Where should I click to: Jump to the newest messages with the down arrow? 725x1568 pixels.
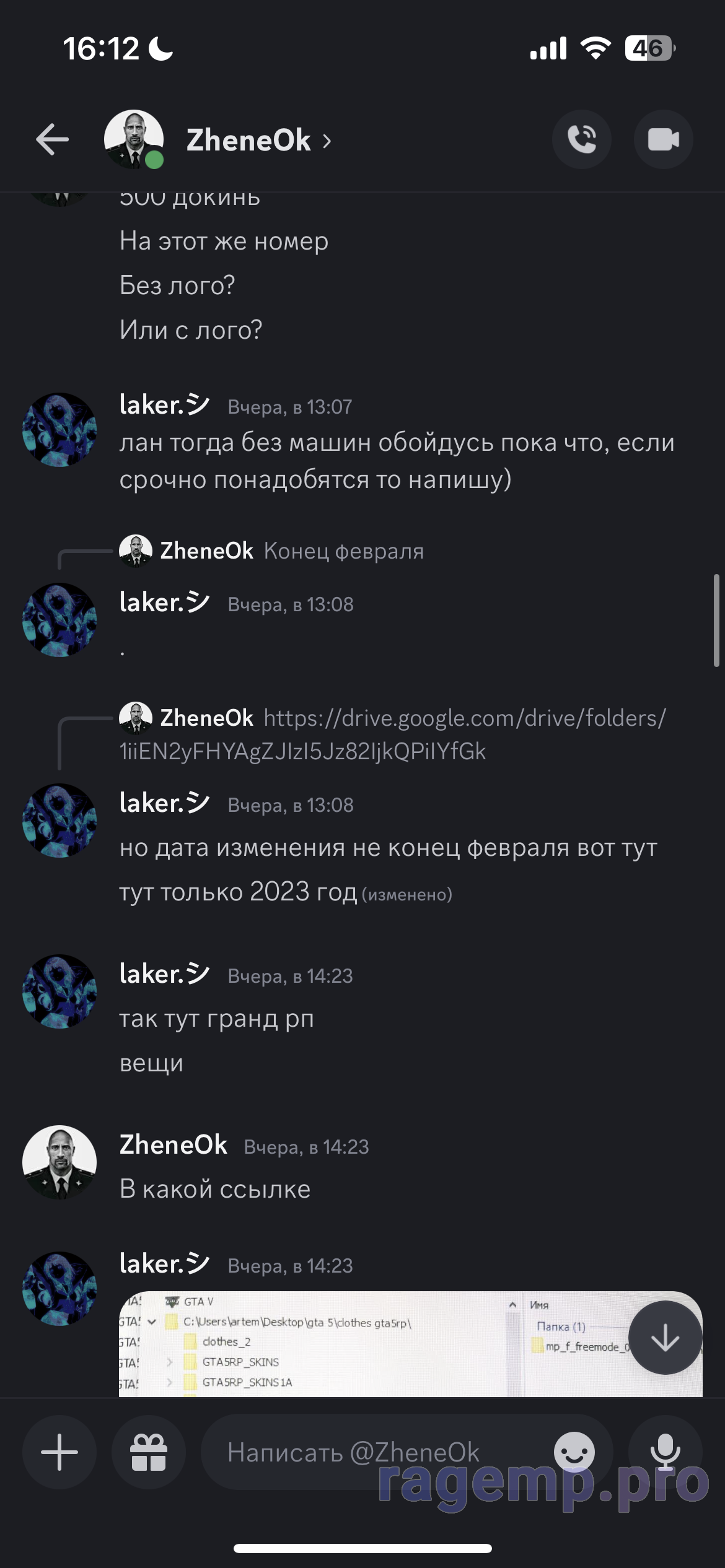point(665,1338)
